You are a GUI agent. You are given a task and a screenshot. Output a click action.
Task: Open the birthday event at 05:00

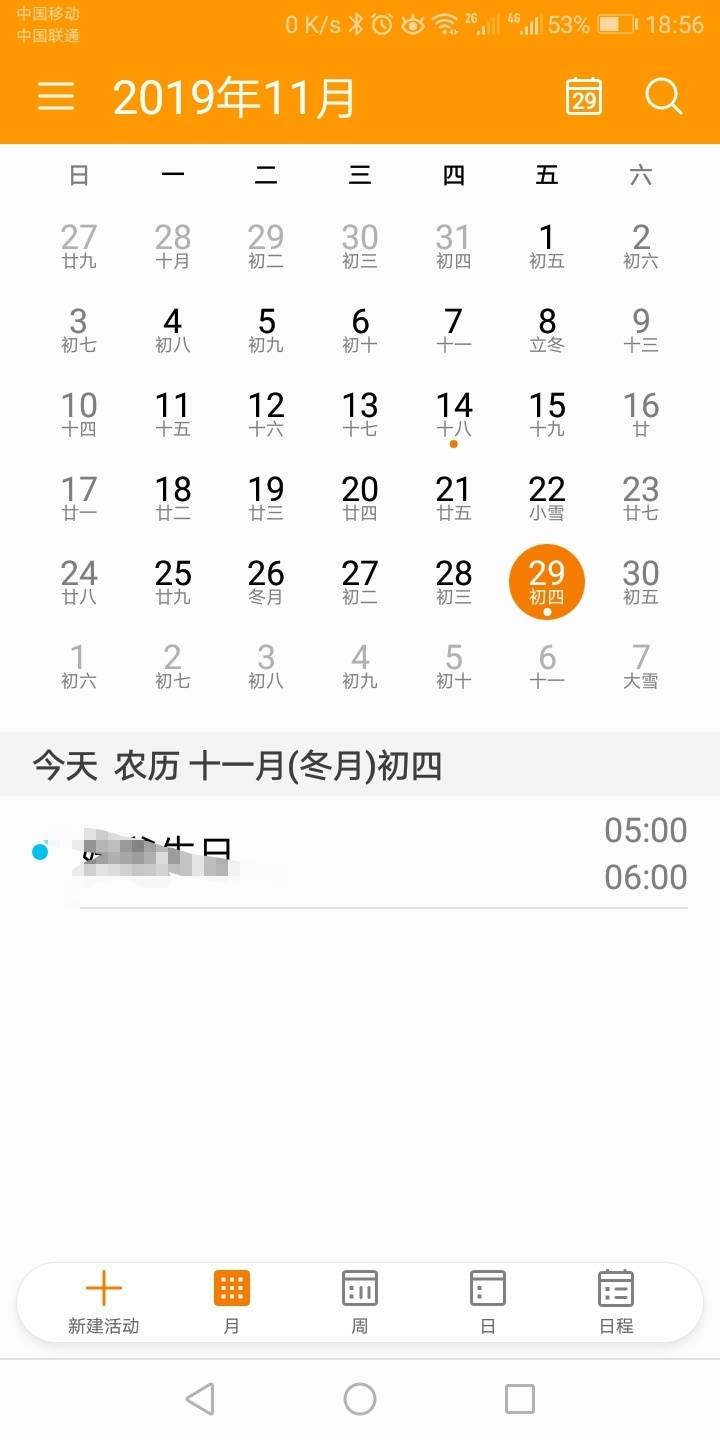(x=360, y=853)
